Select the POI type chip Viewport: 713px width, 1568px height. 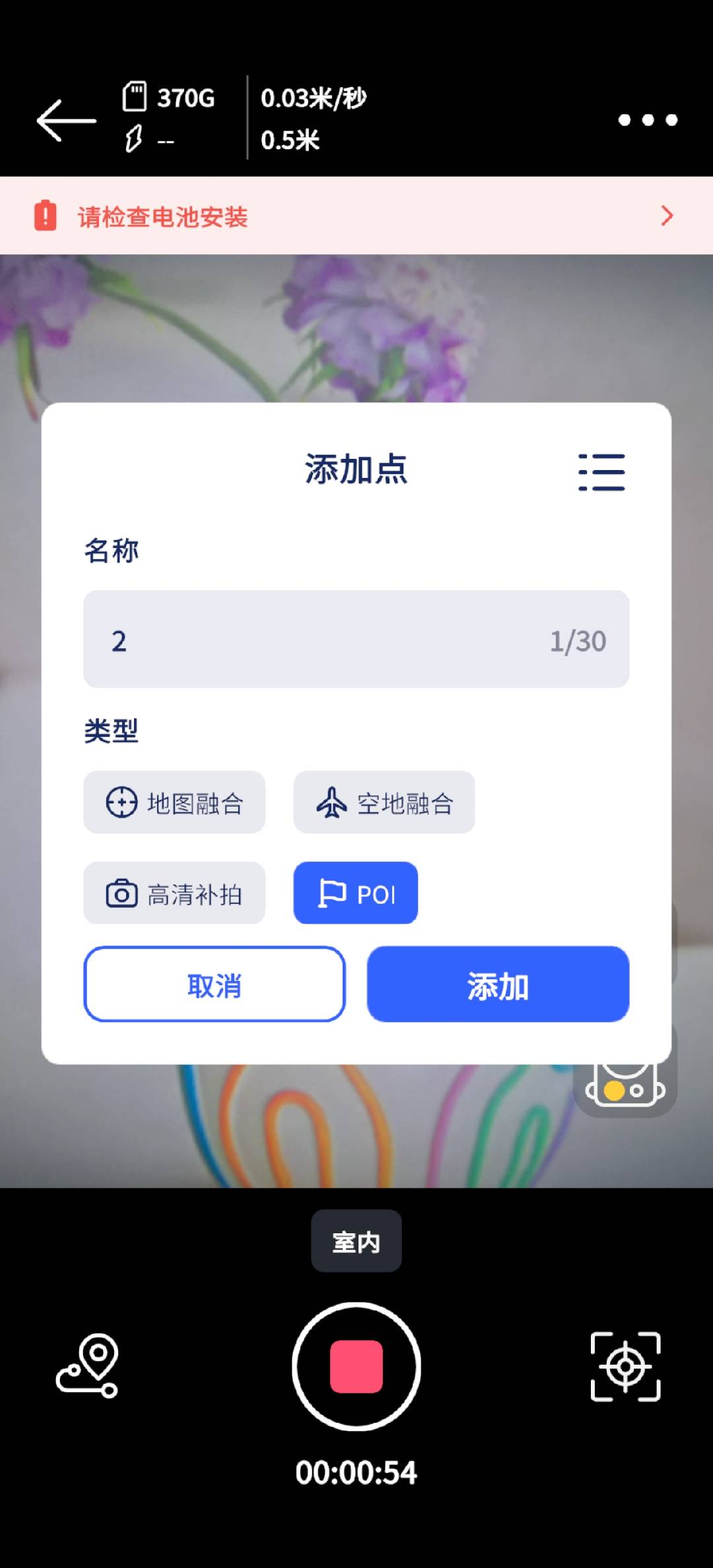point(356,893)
